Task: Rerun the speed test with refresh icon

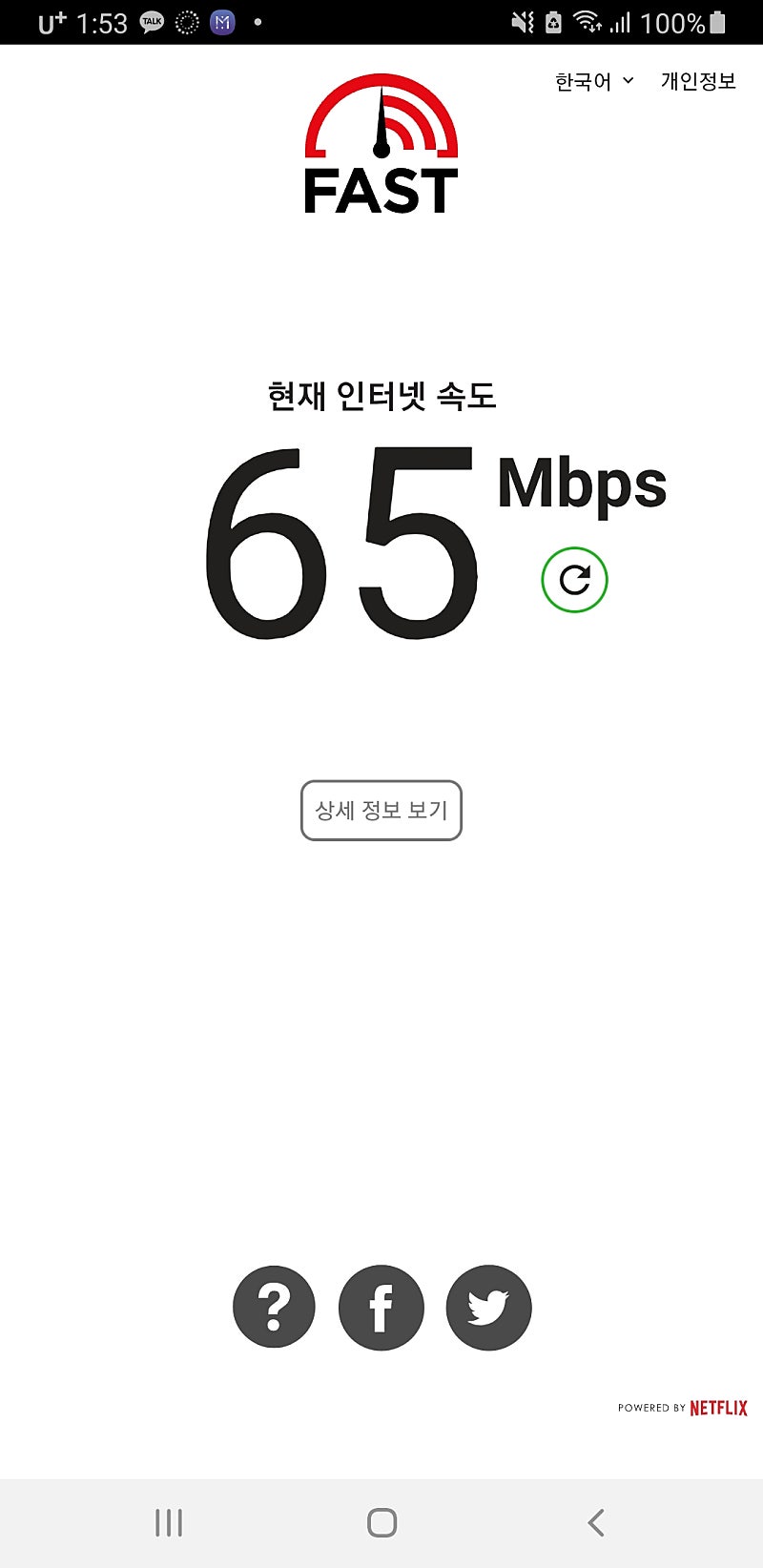Action: (574, 580)
